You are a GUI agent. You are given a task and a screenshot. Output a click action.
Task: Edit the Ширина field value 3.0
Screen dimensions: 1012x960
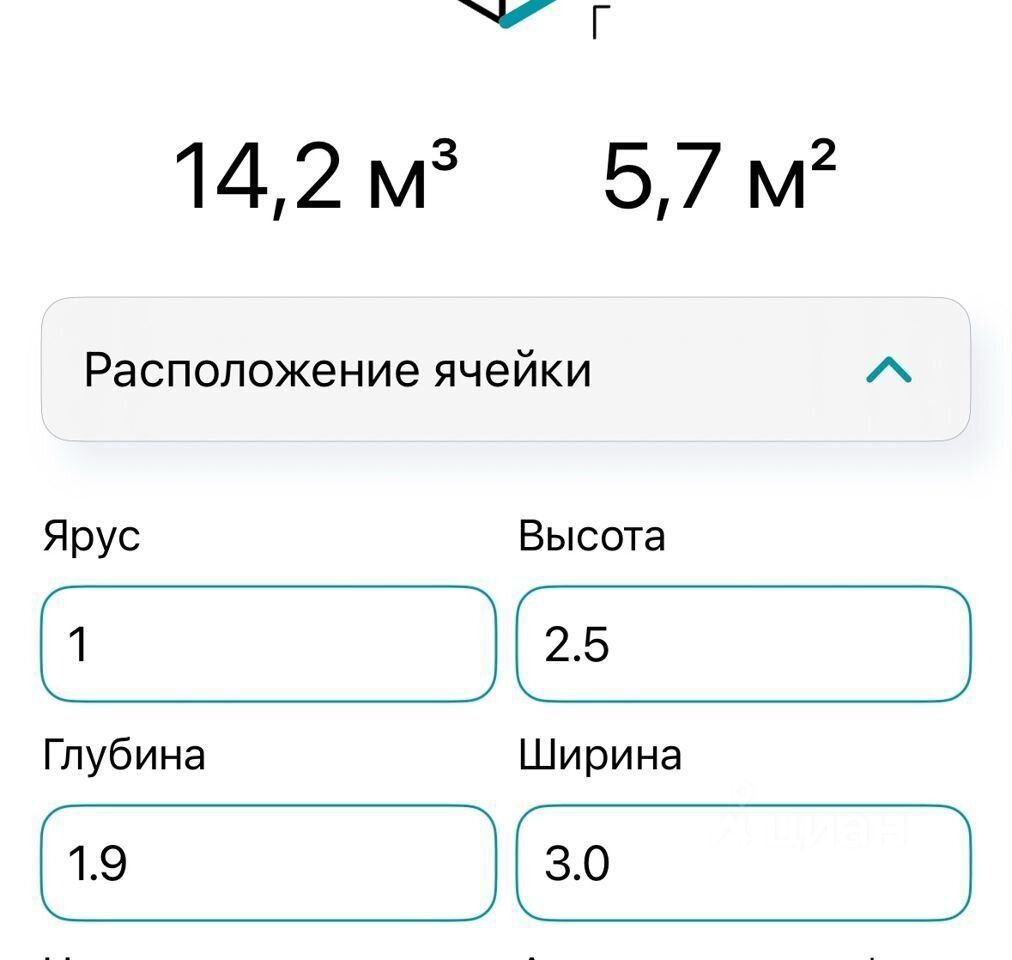tap(743, 863)
